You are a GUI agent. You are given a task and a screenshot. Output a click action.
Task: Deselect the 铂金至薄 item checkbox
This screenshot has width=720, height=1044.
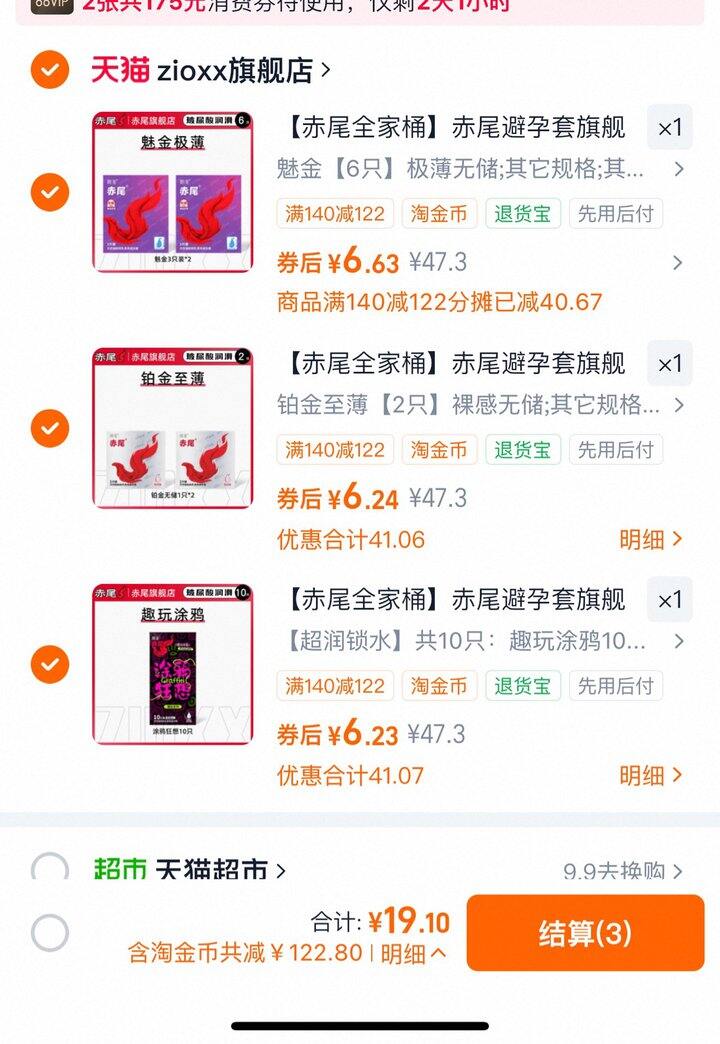(x=50, y=428)
